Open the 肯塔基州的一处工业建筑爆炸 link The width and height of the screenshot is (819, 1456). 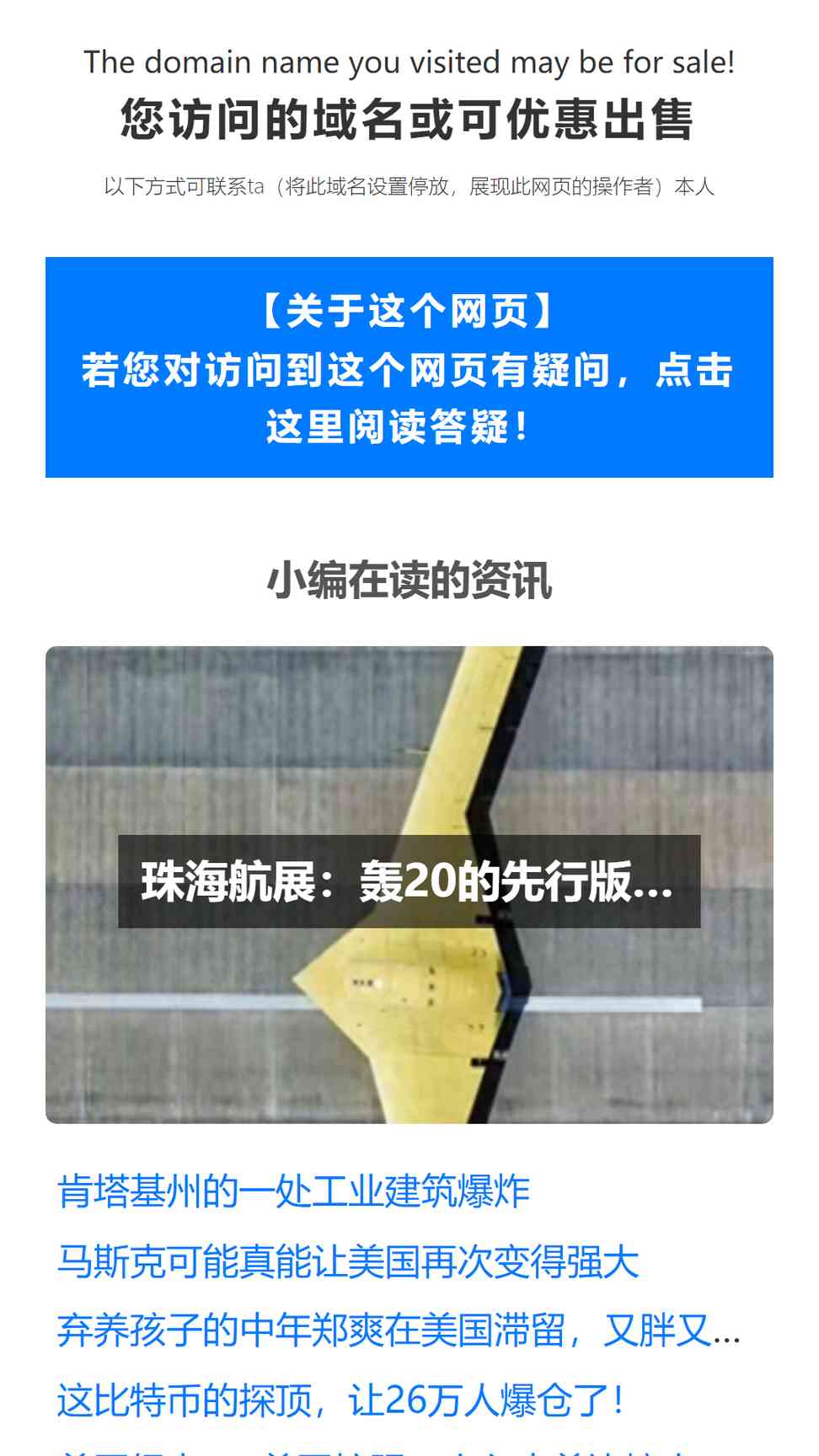pyautogui.click(x=293, y=1191)
